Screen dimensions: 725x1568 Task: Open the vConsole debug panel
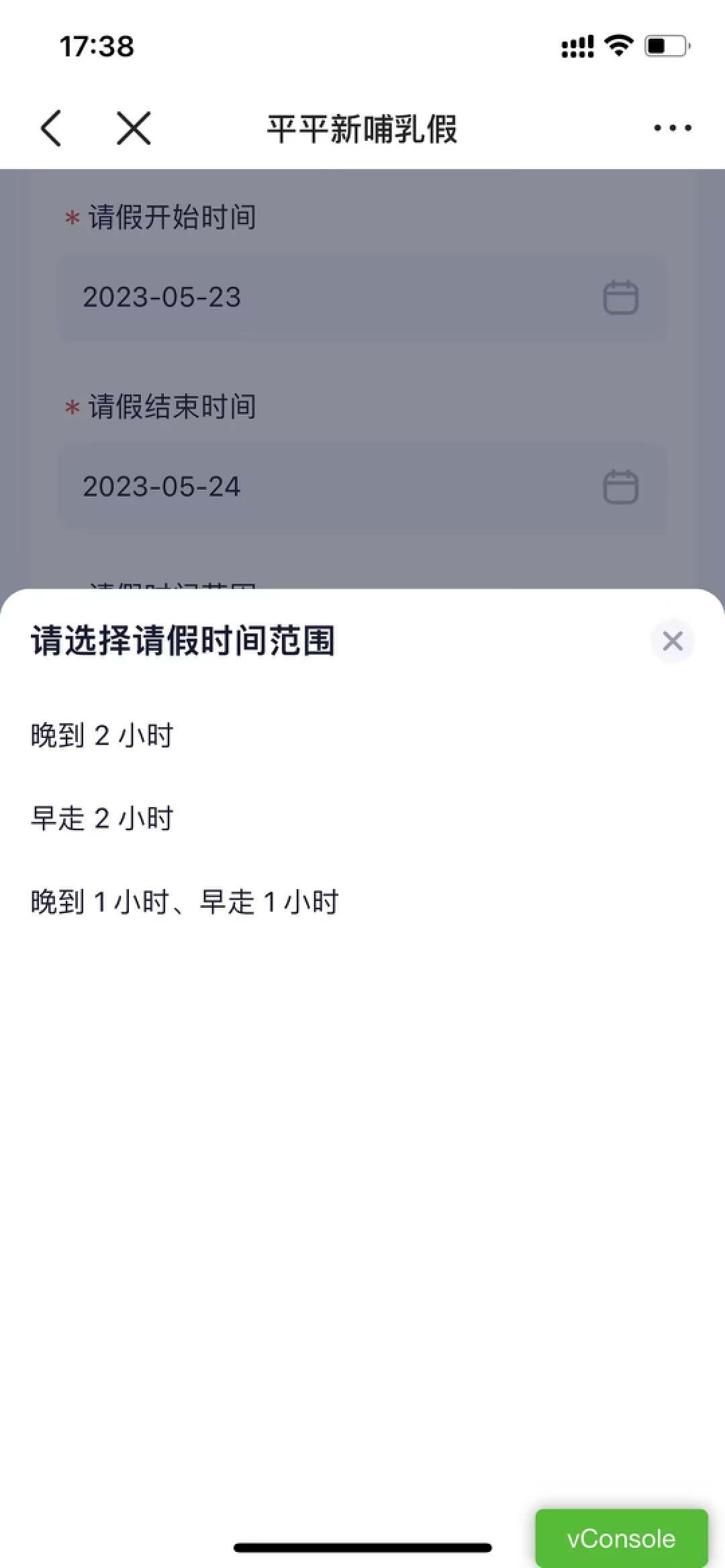(621, 1538)
